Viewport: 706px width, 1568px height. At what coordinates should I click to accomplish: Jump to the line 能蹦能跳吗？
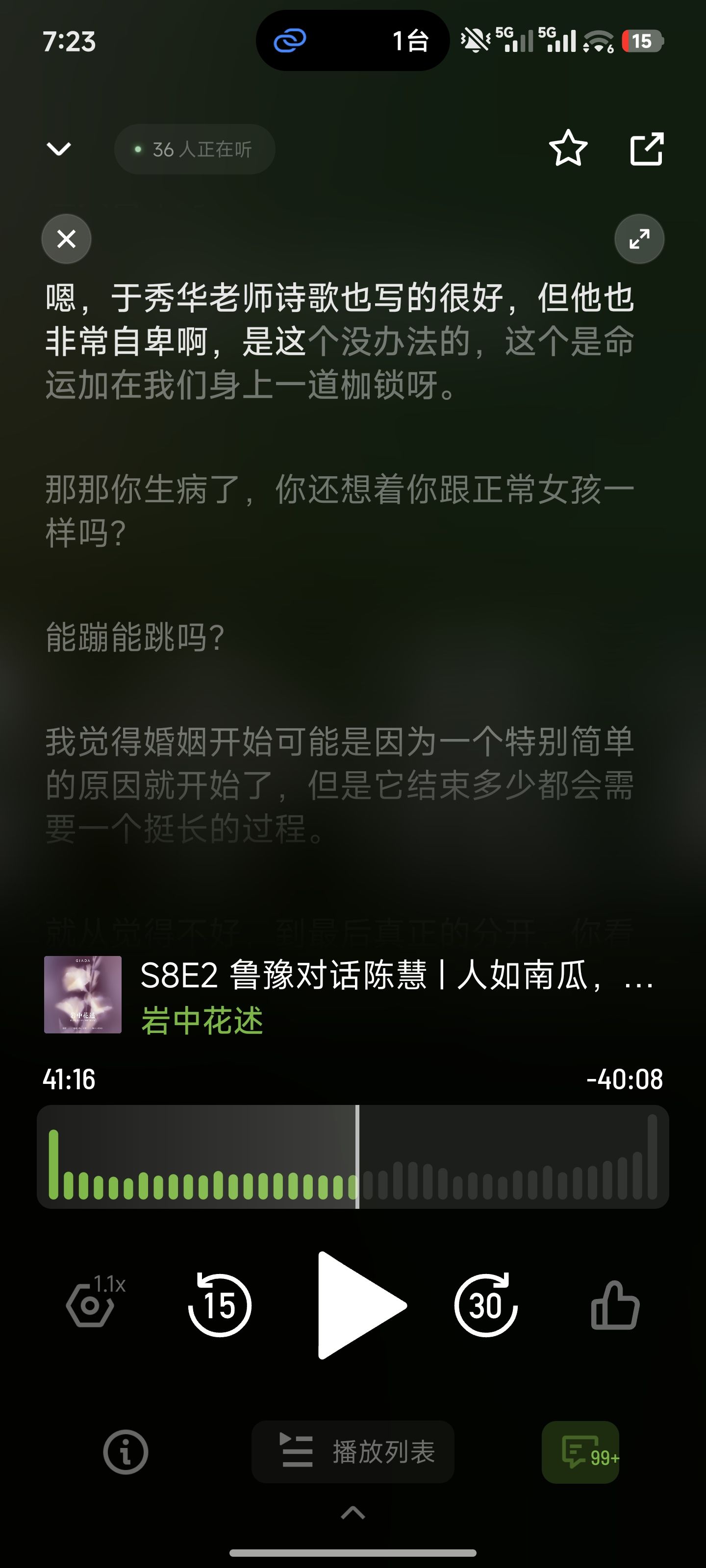[x=135, y=637]
